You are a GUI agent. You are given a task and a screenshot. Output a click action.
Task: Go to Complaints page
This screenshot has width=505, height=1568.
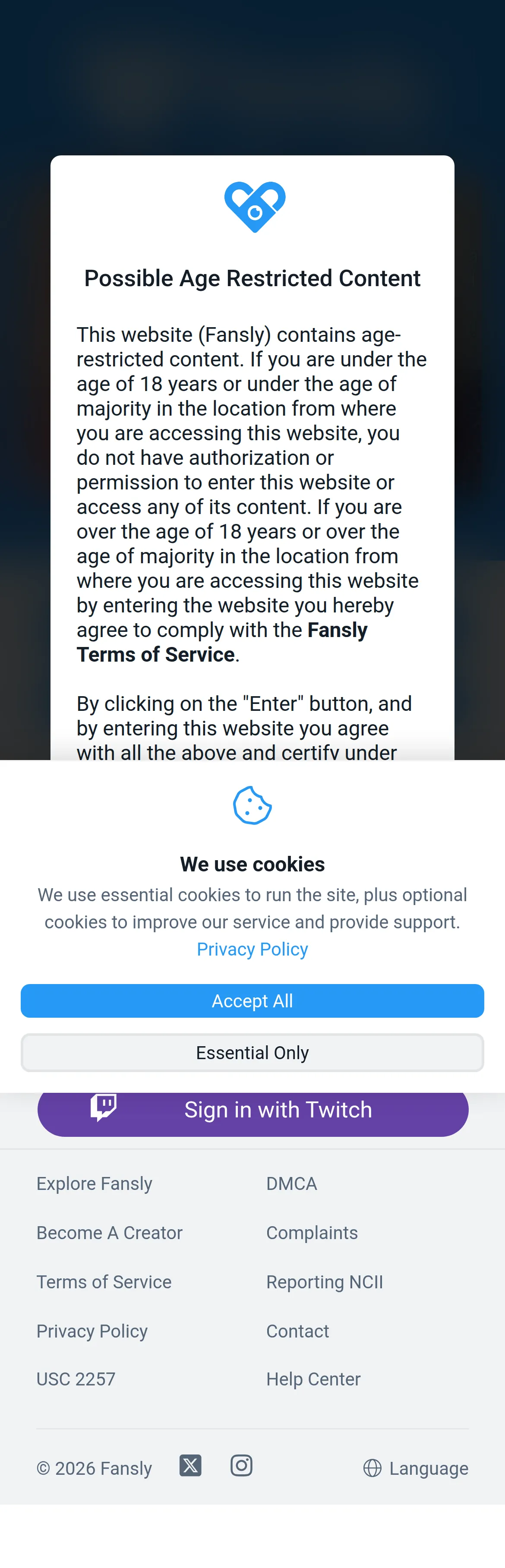312,1233
